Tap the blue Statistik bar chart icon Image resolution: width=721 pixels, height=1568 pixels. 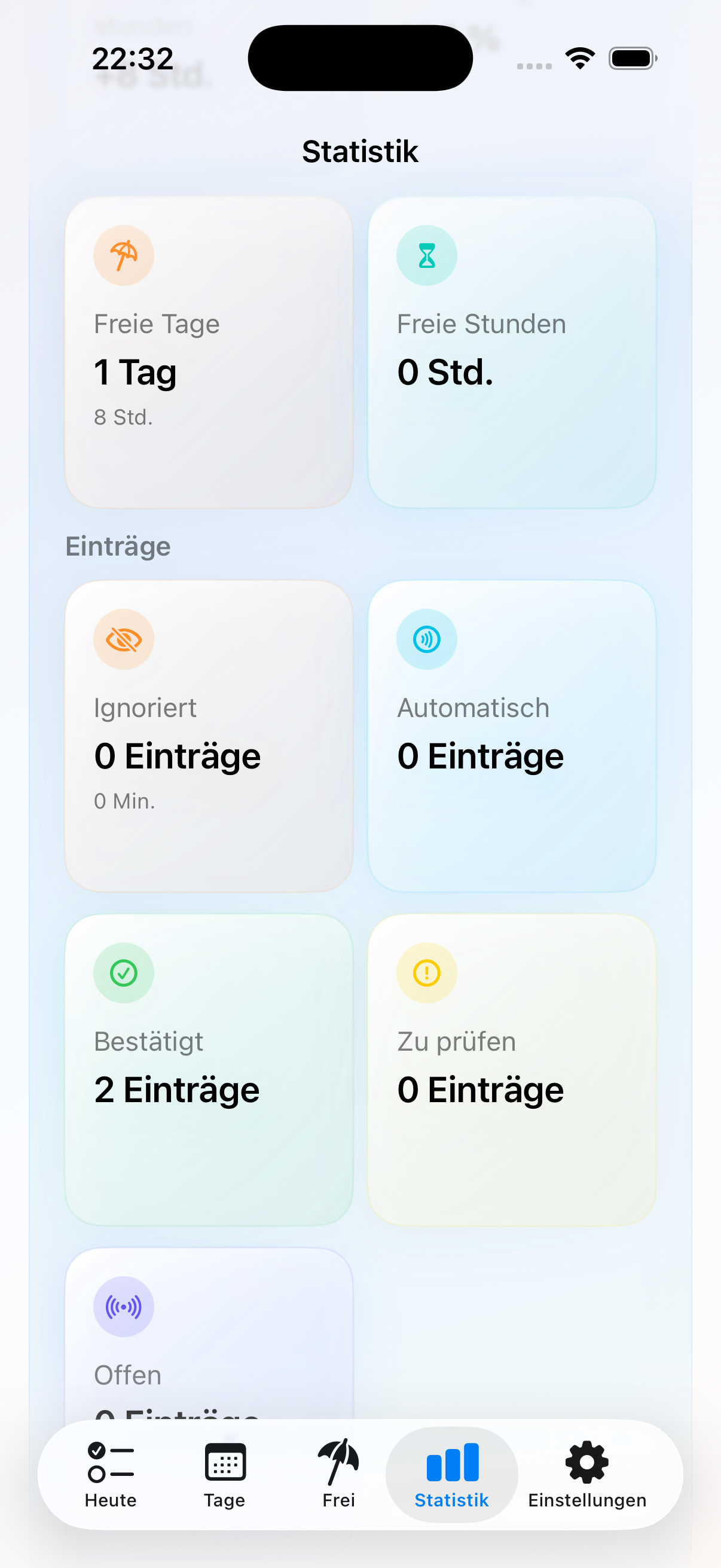451,1462
